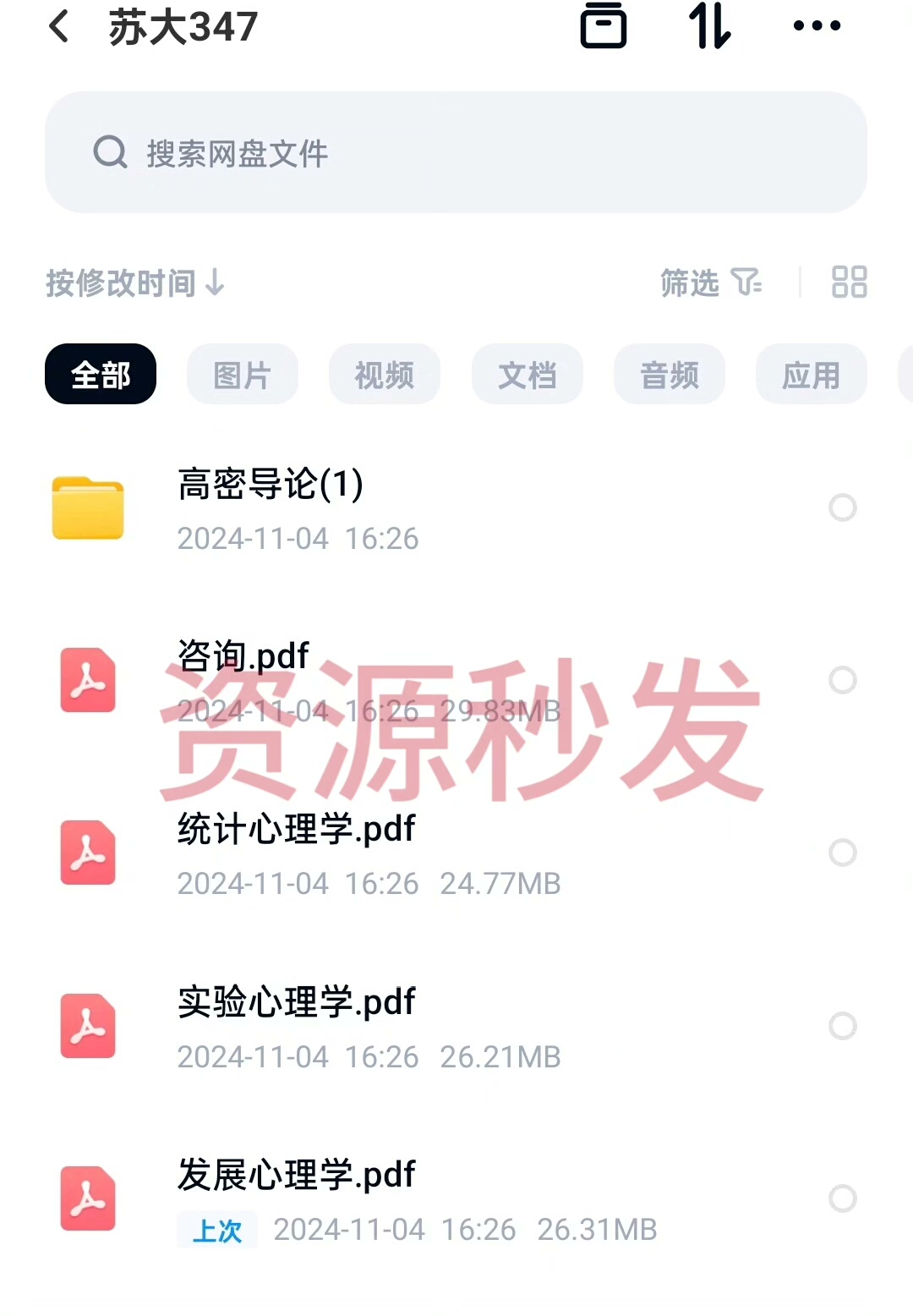Select the 全部 filter chip
The height and width of the screenshot is (1316, 913).
tap(101, 375)
